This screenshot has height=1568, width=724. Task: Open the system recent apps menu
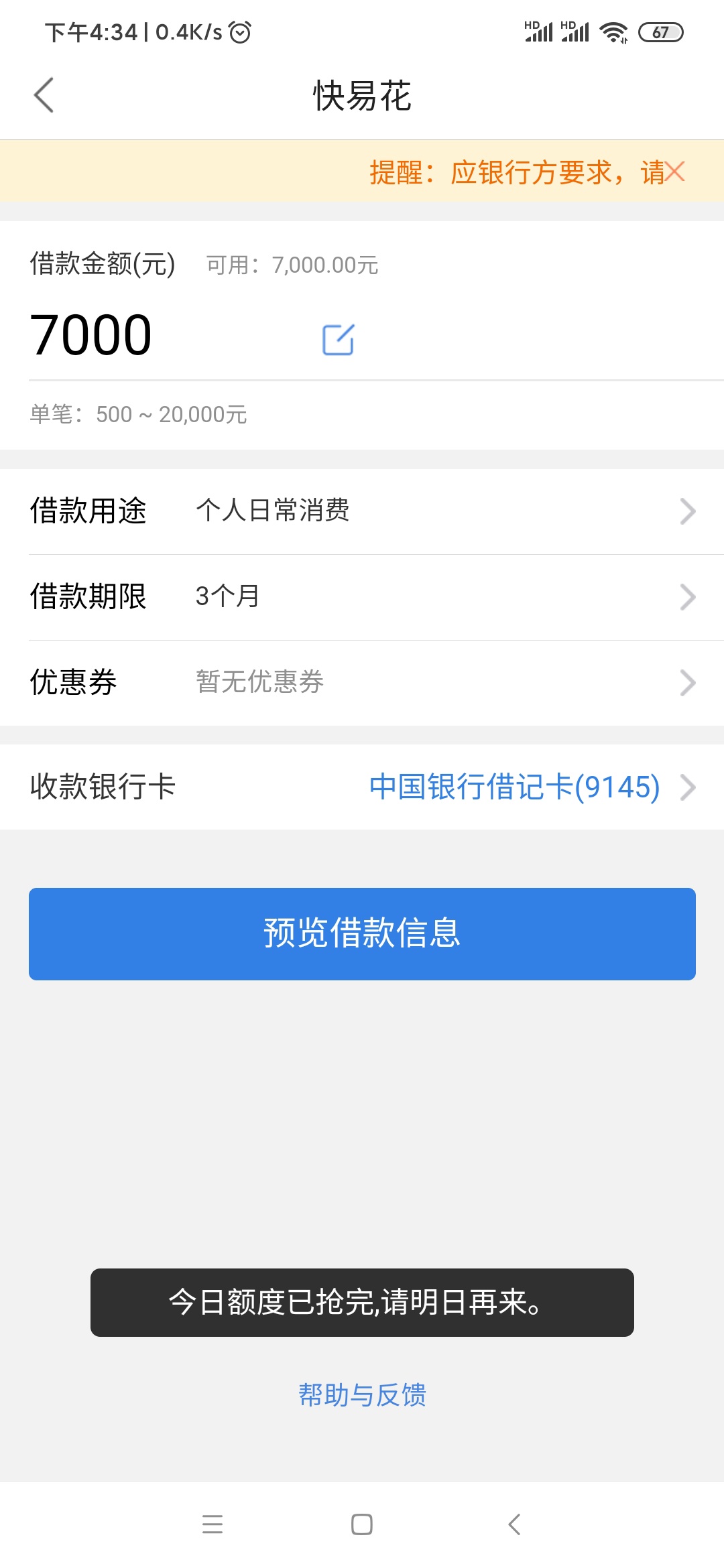point(213,1524)
